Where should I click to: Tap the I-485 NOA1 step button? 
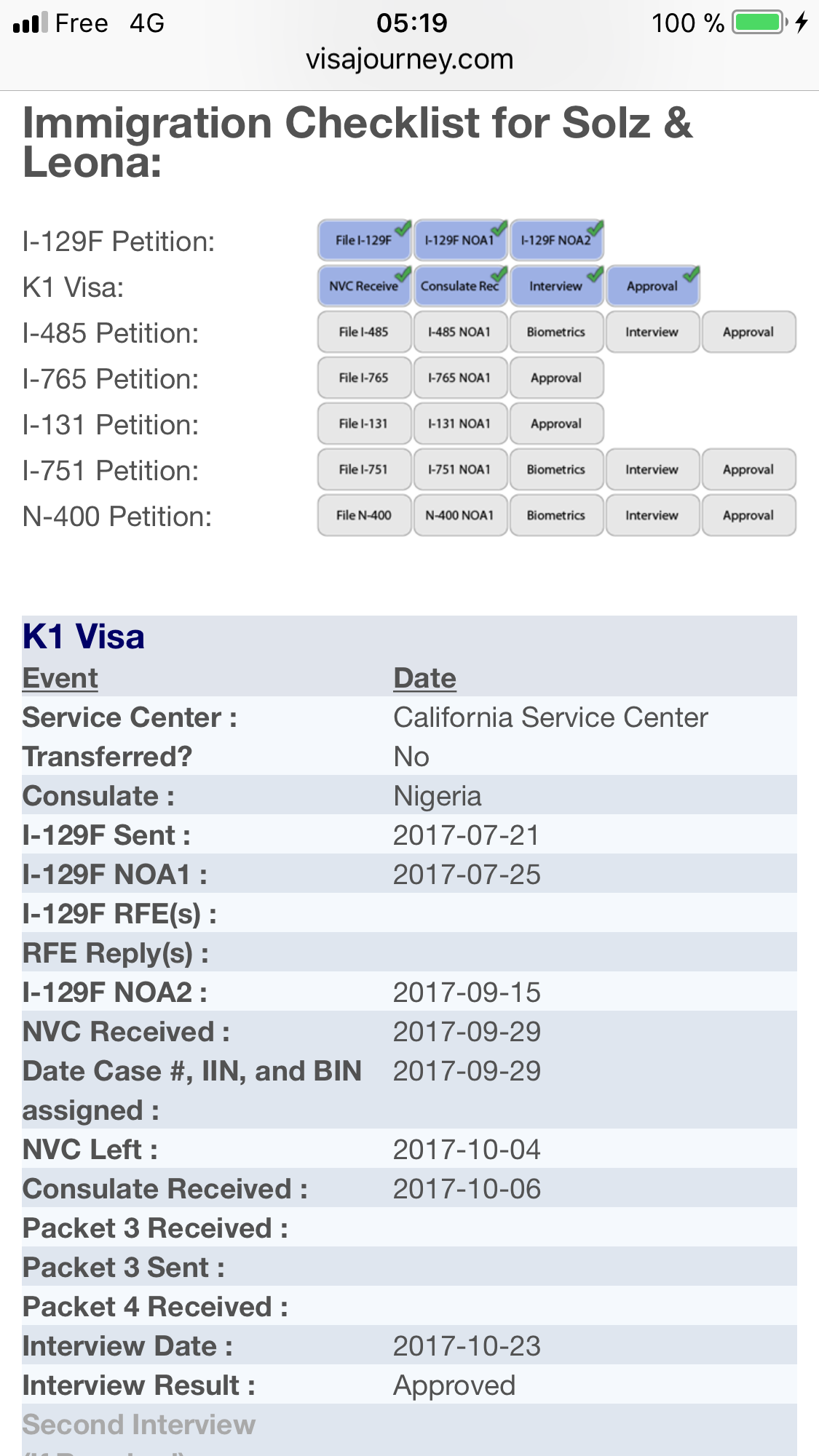point(460,332)
